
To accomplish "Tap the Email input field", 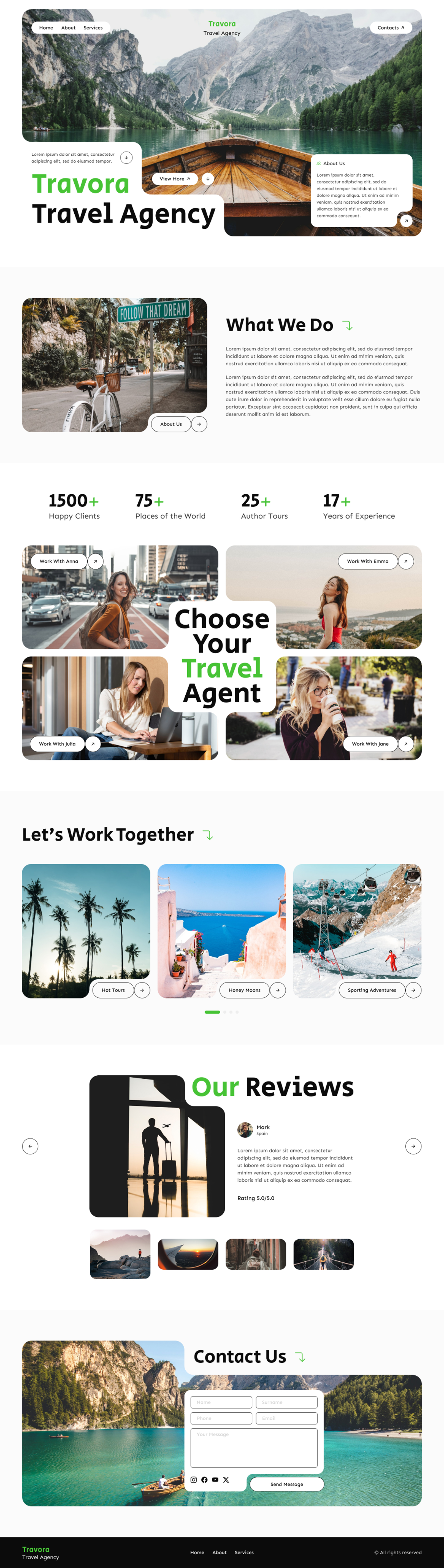I will pos(286,1418).
